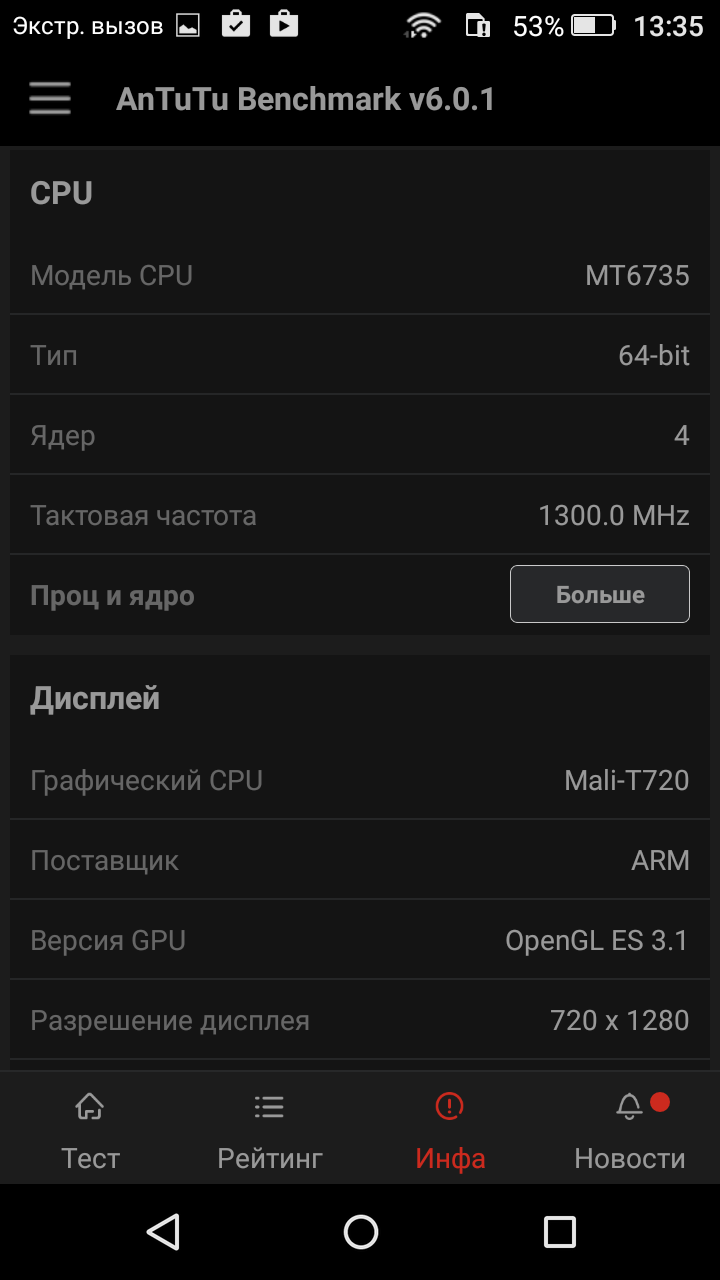Go to the Новости tab
The width and height of the screenshot is (720, 1280).
point(630,1130)
